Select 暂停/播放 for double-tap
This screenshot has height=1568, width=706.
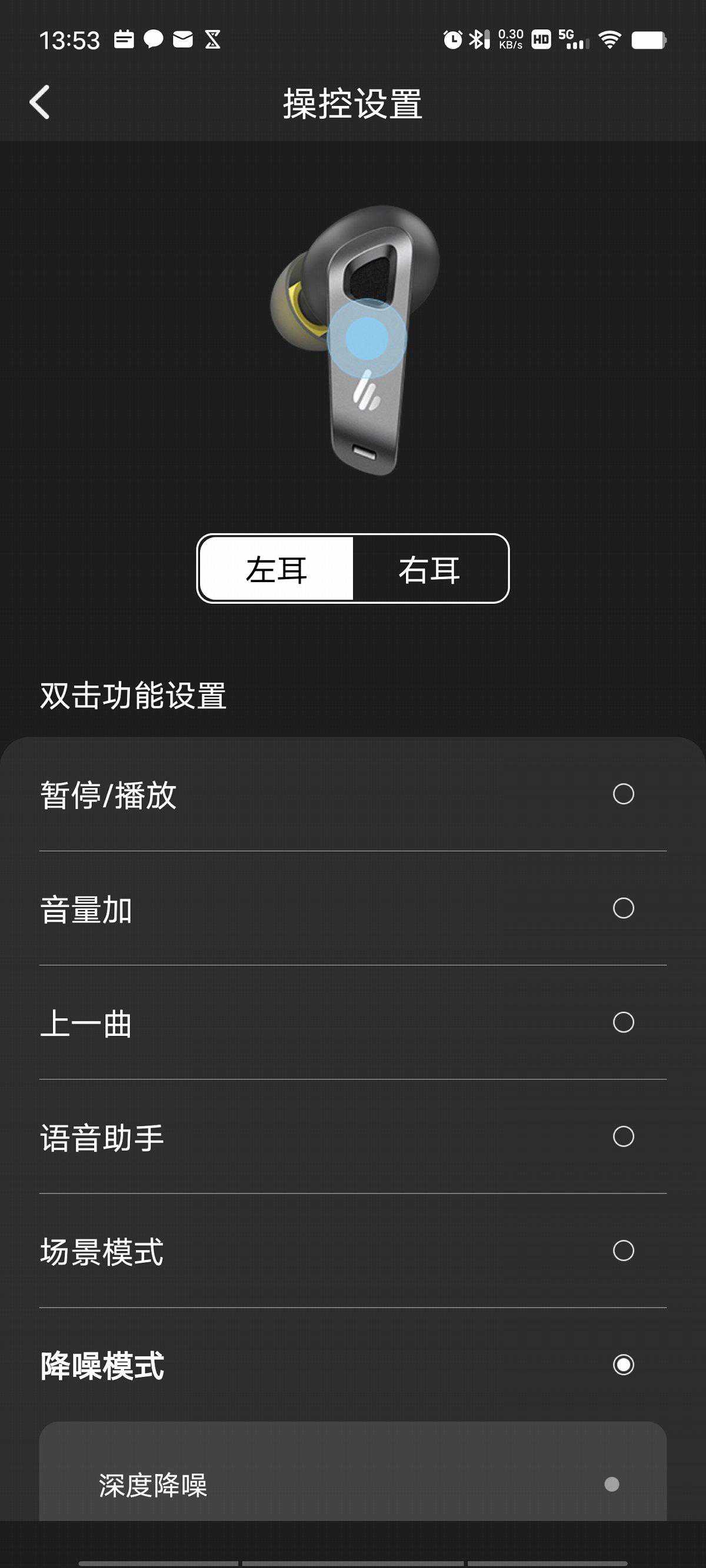pyautogui.click(x=622, y=794)
